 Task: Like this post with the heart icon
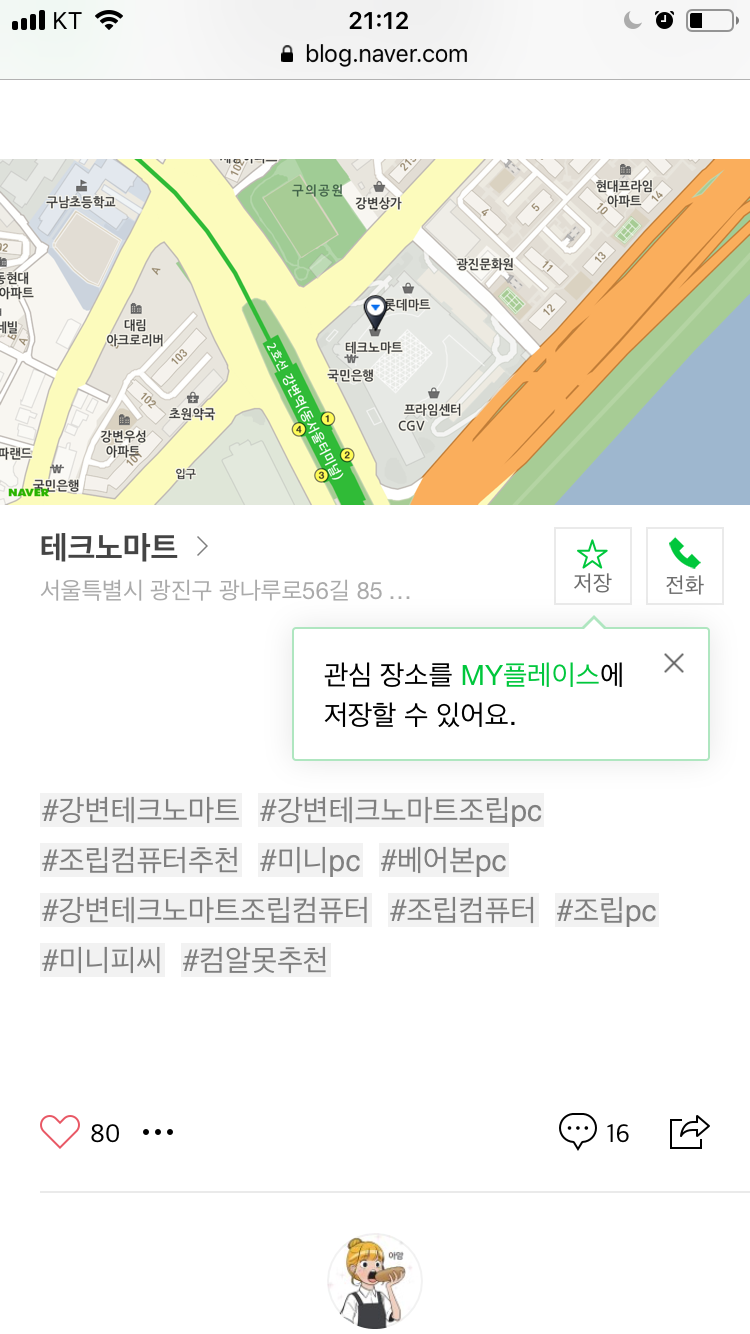60,1132
